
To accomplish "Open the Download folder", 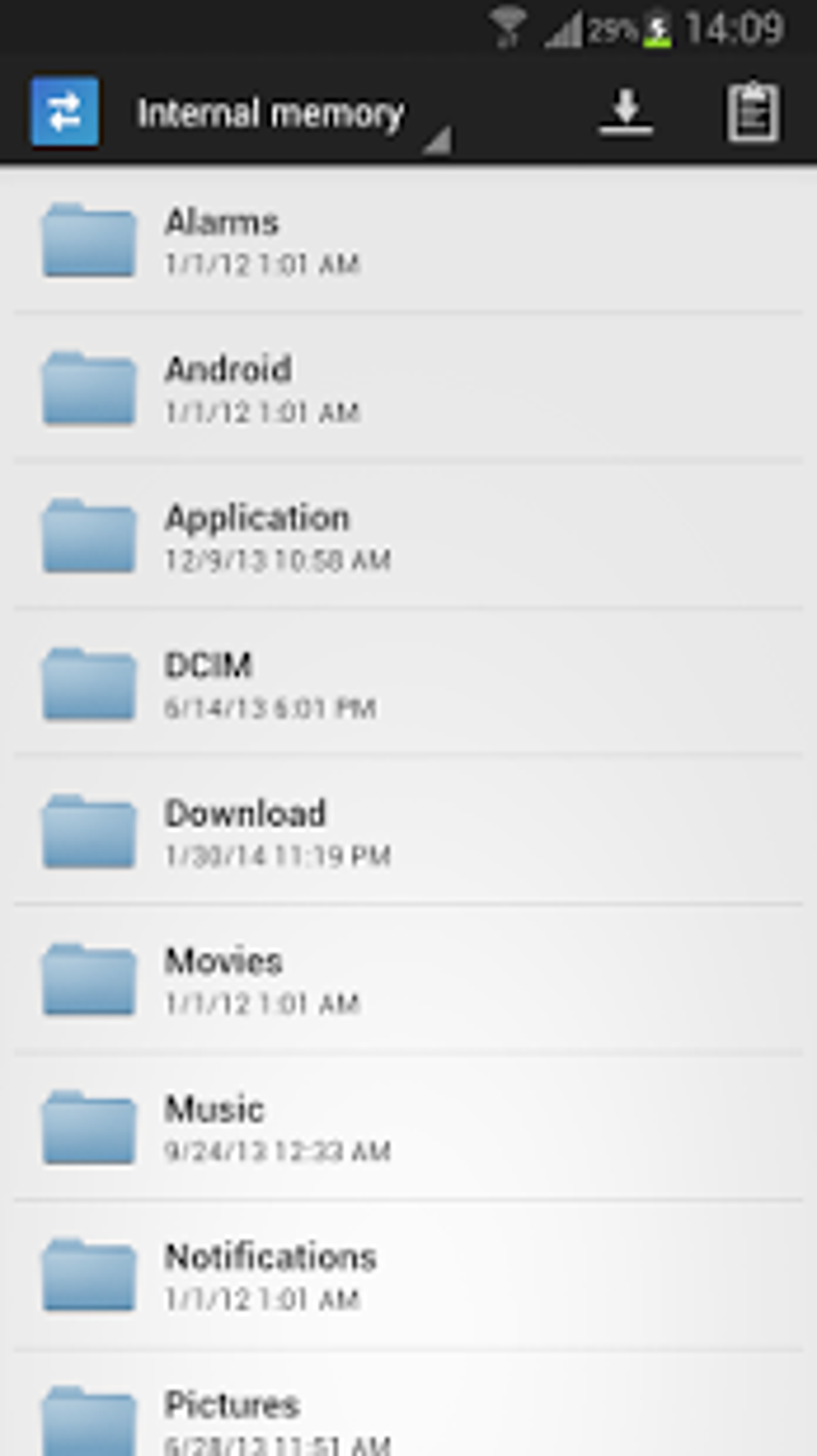I will coord(408,831).
